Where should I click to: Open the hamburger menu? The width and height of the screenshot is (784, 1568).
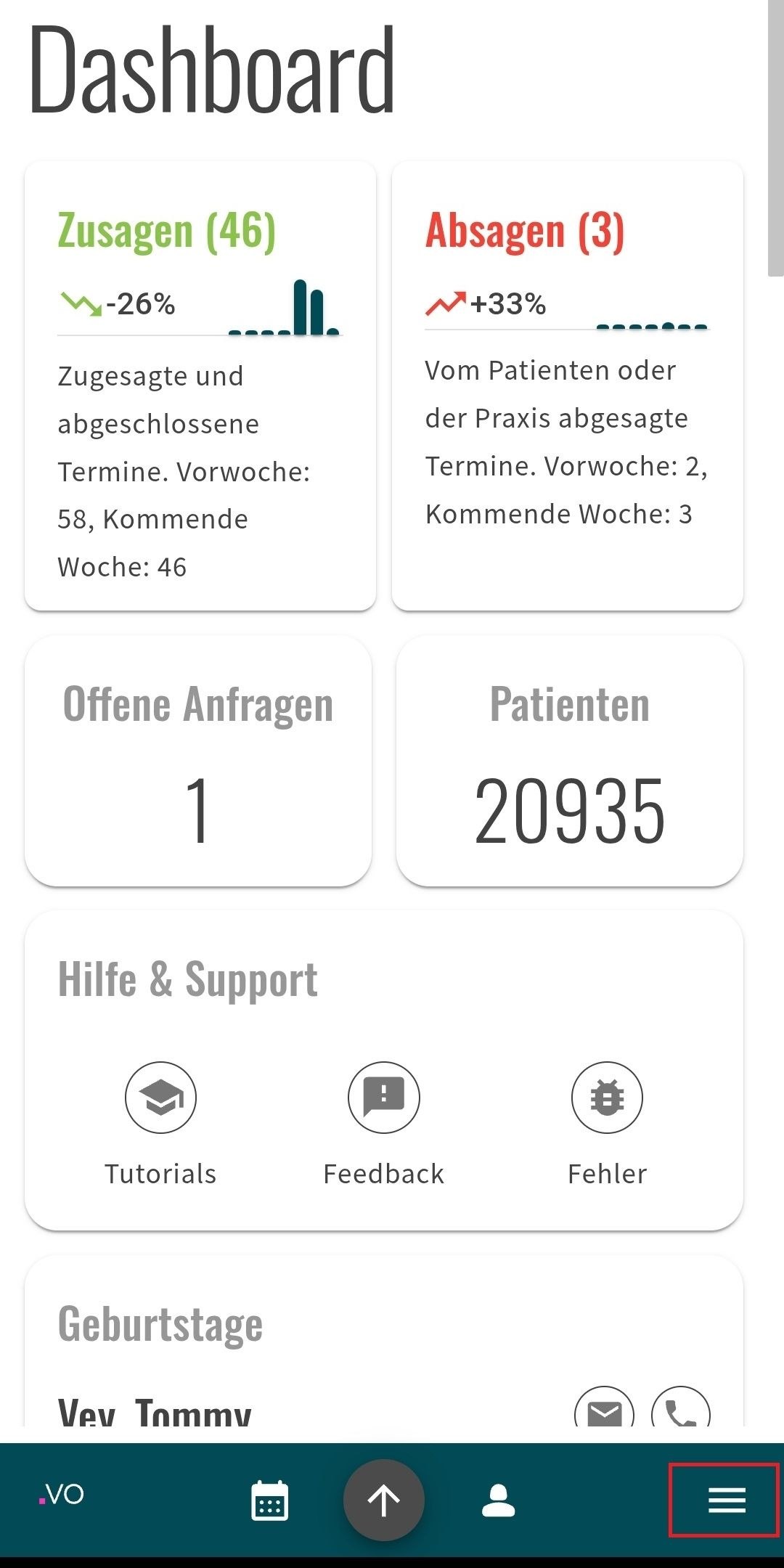726,1500
